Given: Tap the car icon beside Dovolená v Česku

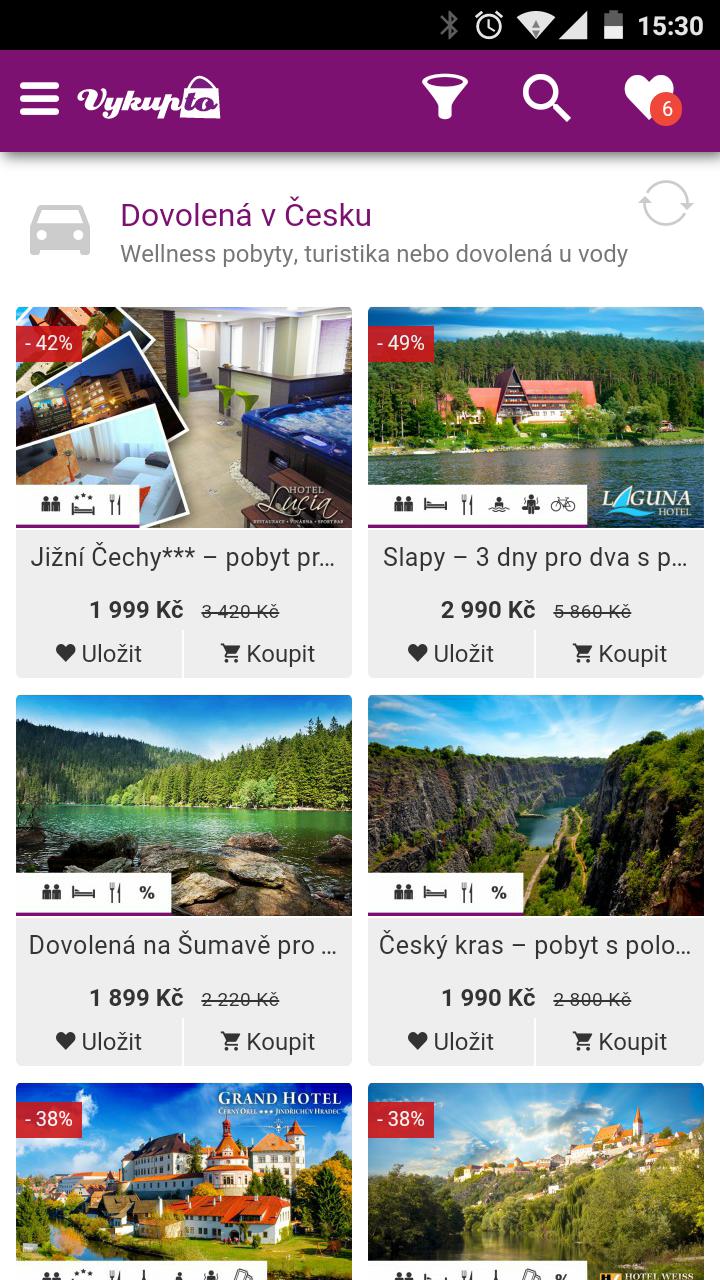Looking at the screenshot, I should point(60,230).
